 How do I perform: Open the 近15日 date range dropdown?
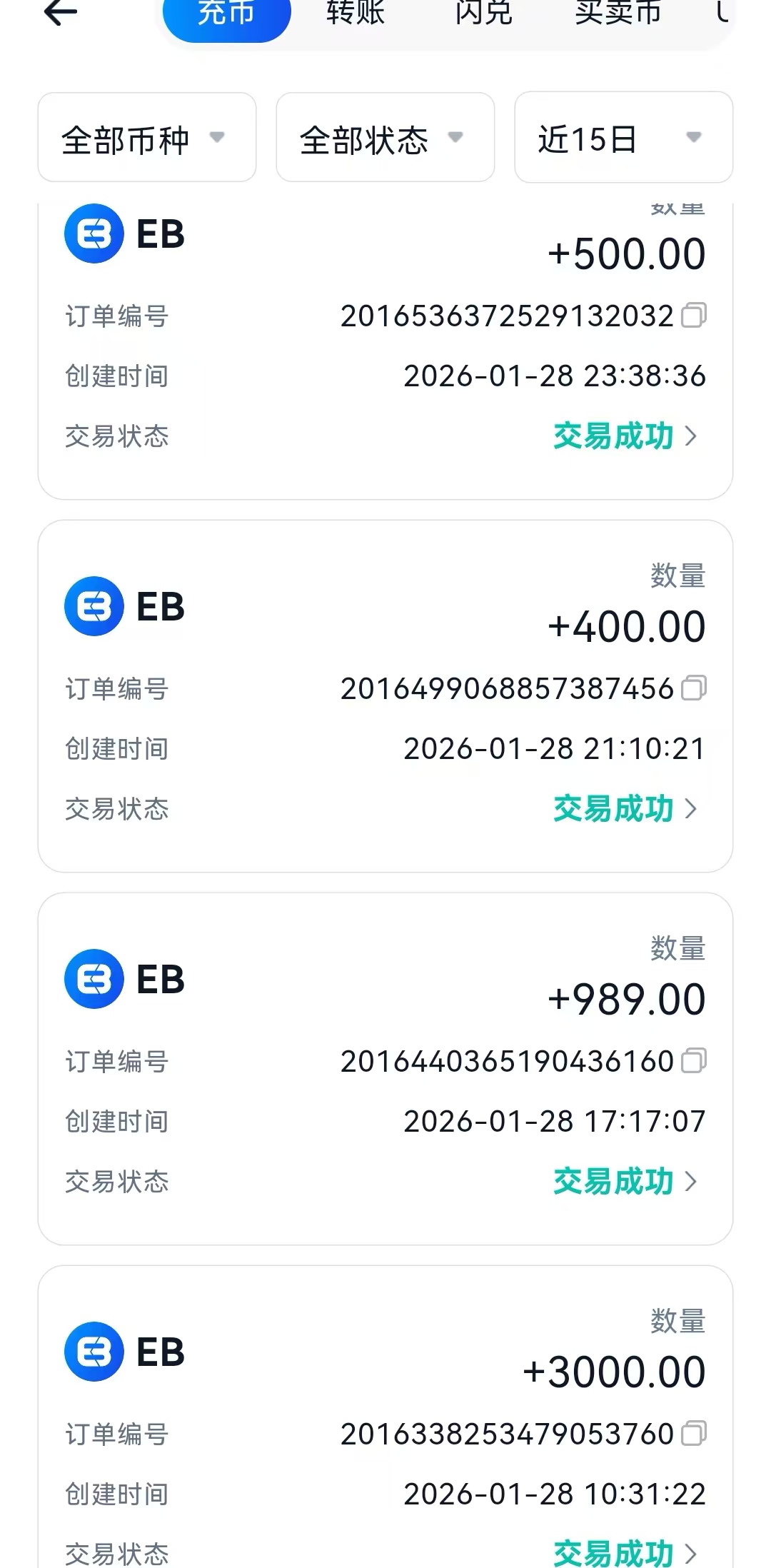point(623,138)
